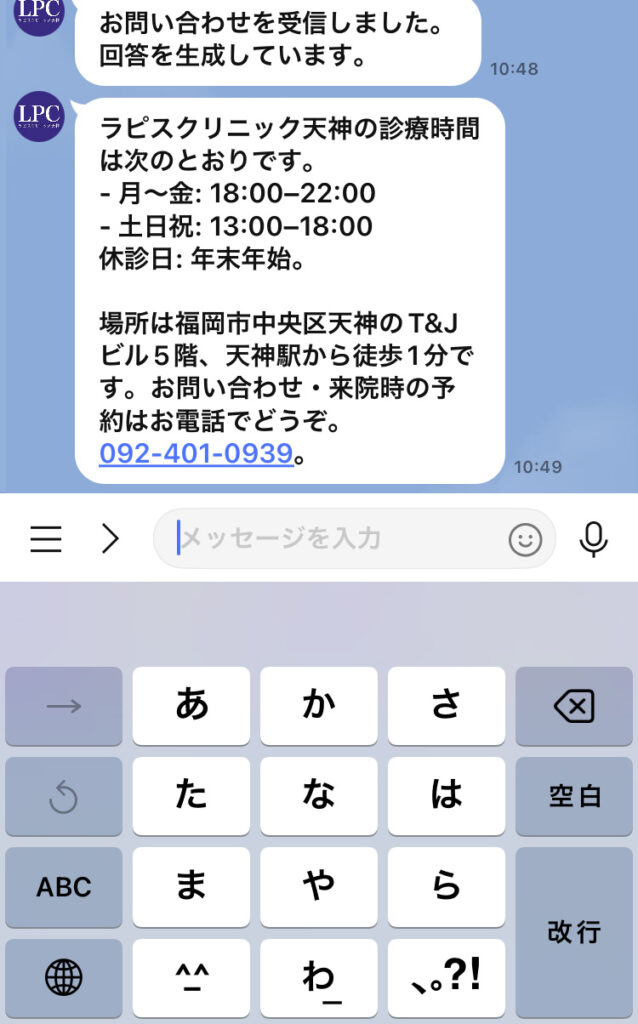Call the phone number 092-401-0939
Viewport: 638px width, 1024px height.
[x=195, y=454]
